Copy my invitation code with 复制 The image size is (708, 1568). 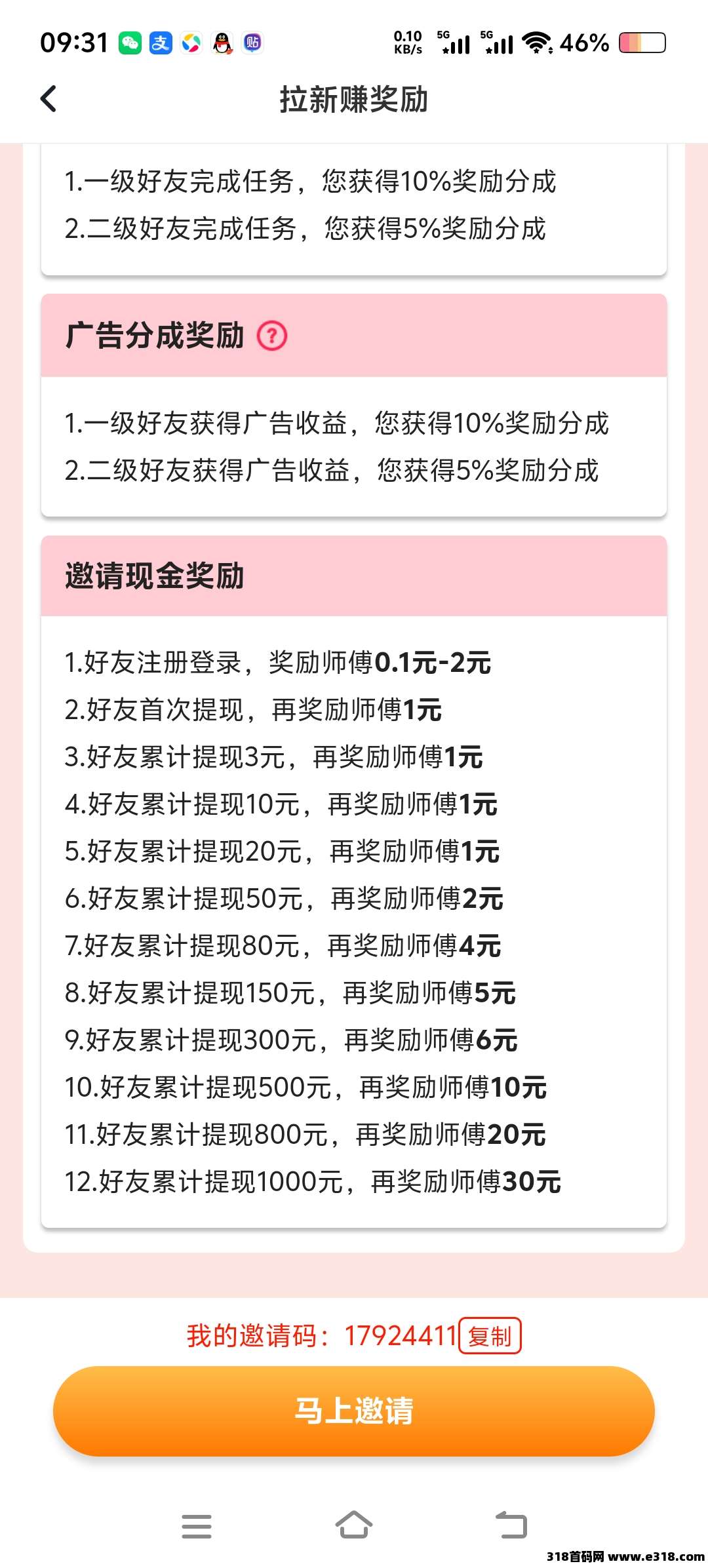pos(490,1335)
